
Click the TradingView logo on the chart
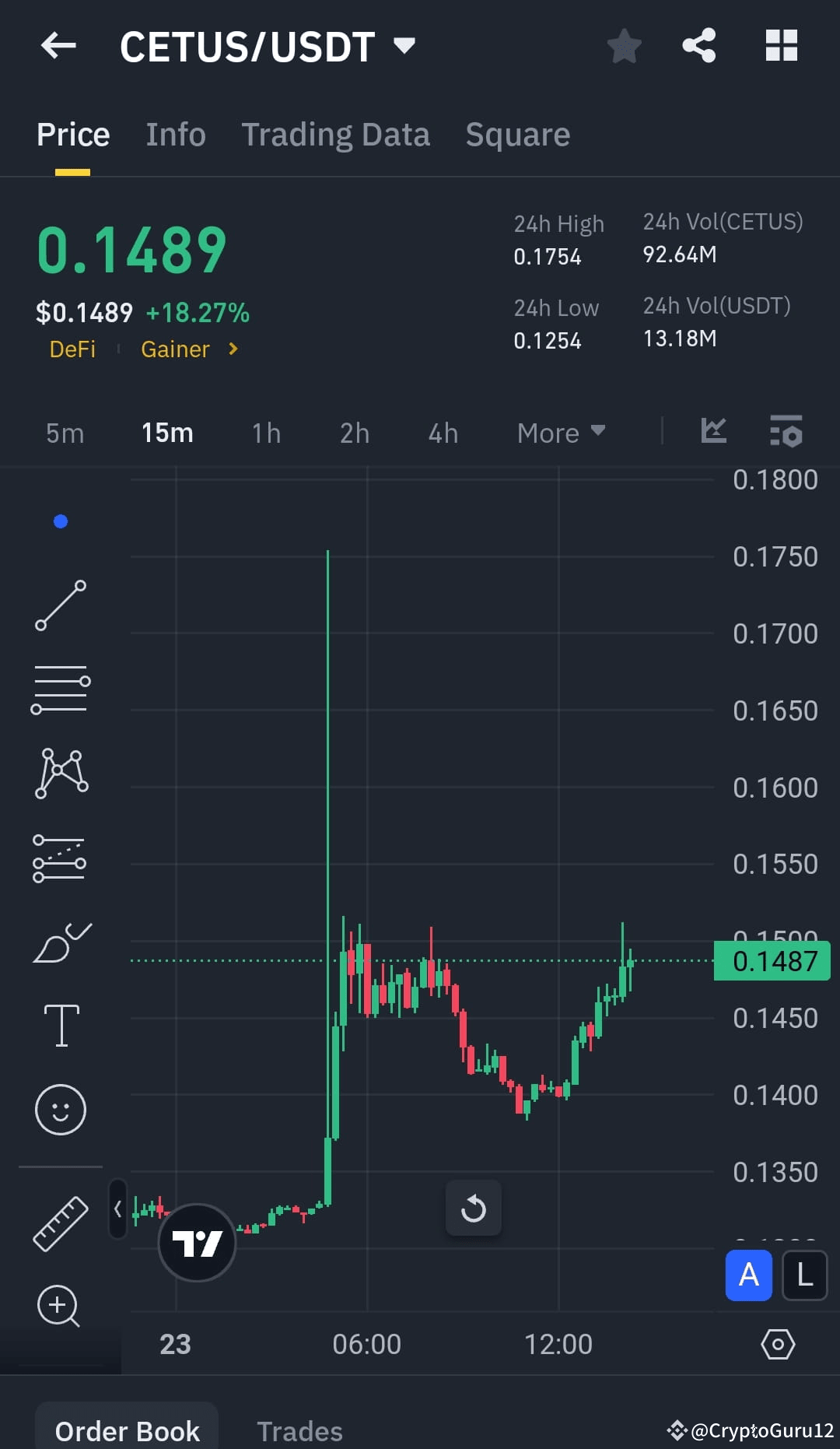pyautogui.click(x=197, y=1242)
